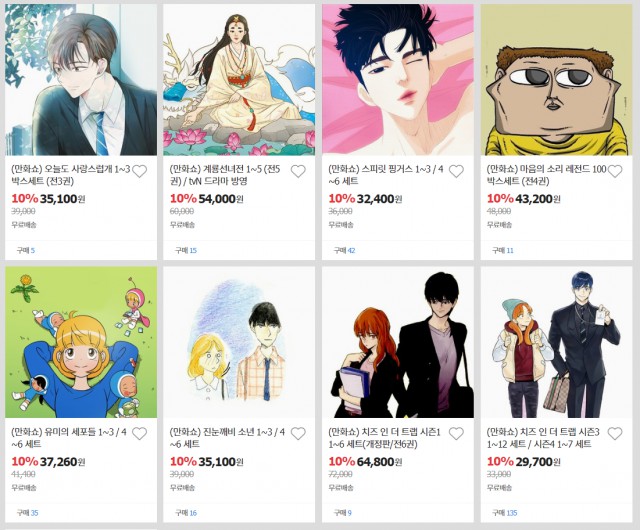640x530 pixels.
Task: Tap the heart on 치즈 인 더 트랩 시즌1
Action: coord(456,434)
